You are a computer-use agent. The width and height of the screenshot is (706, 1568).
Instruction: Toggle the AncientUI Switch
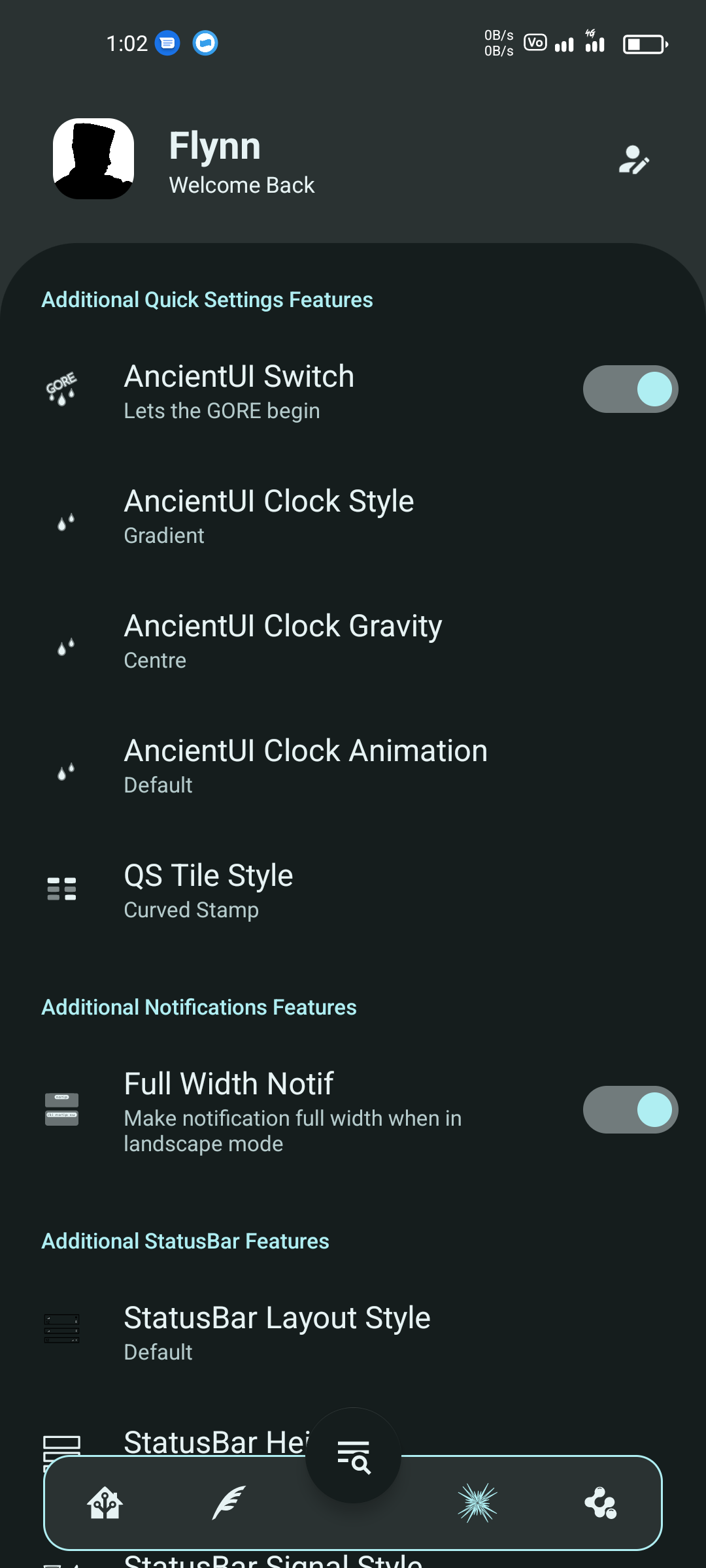tap(630, 389)
